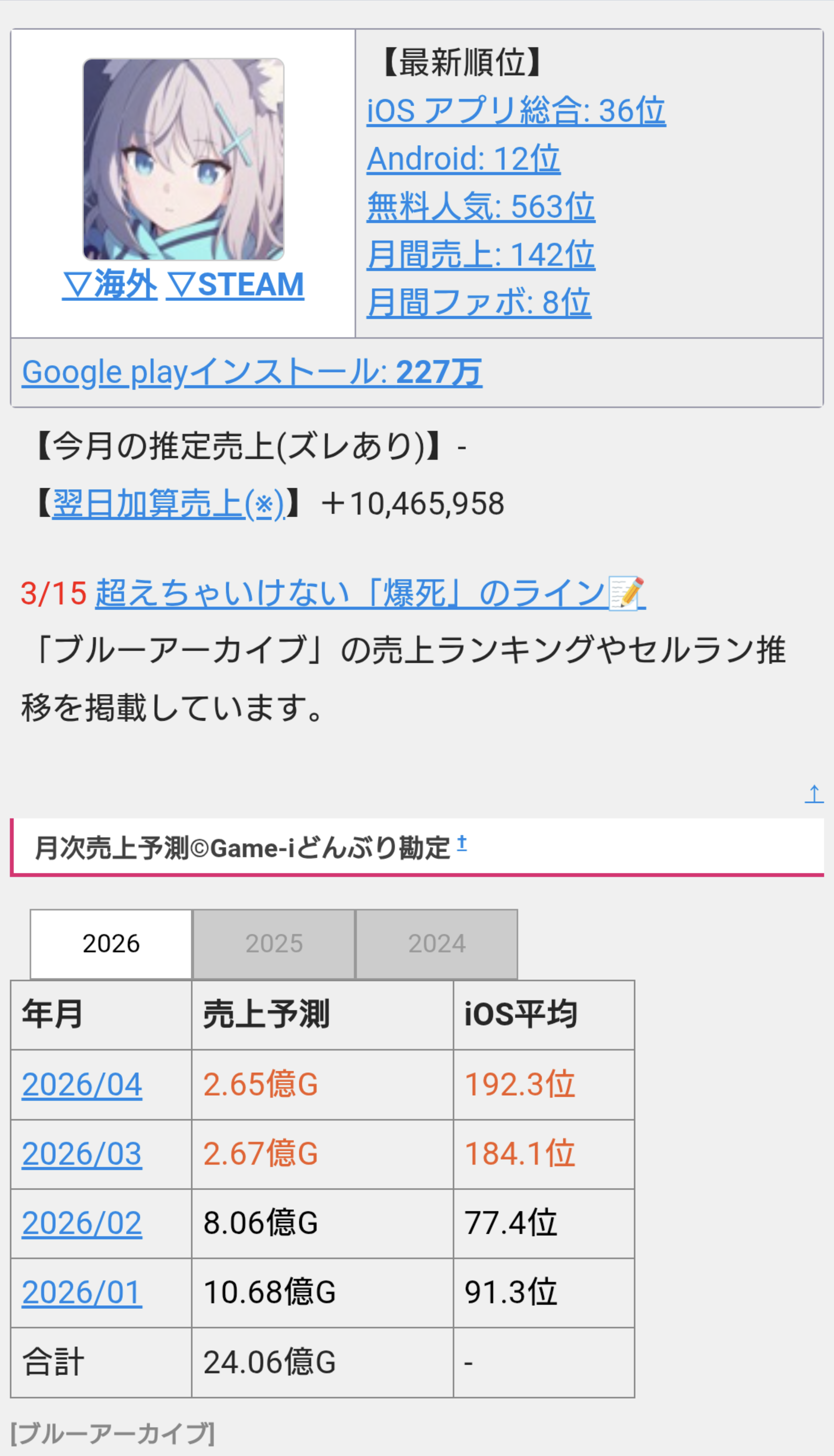
Task: Open 月間売上 142位 ranking
Action: point(480,254)
